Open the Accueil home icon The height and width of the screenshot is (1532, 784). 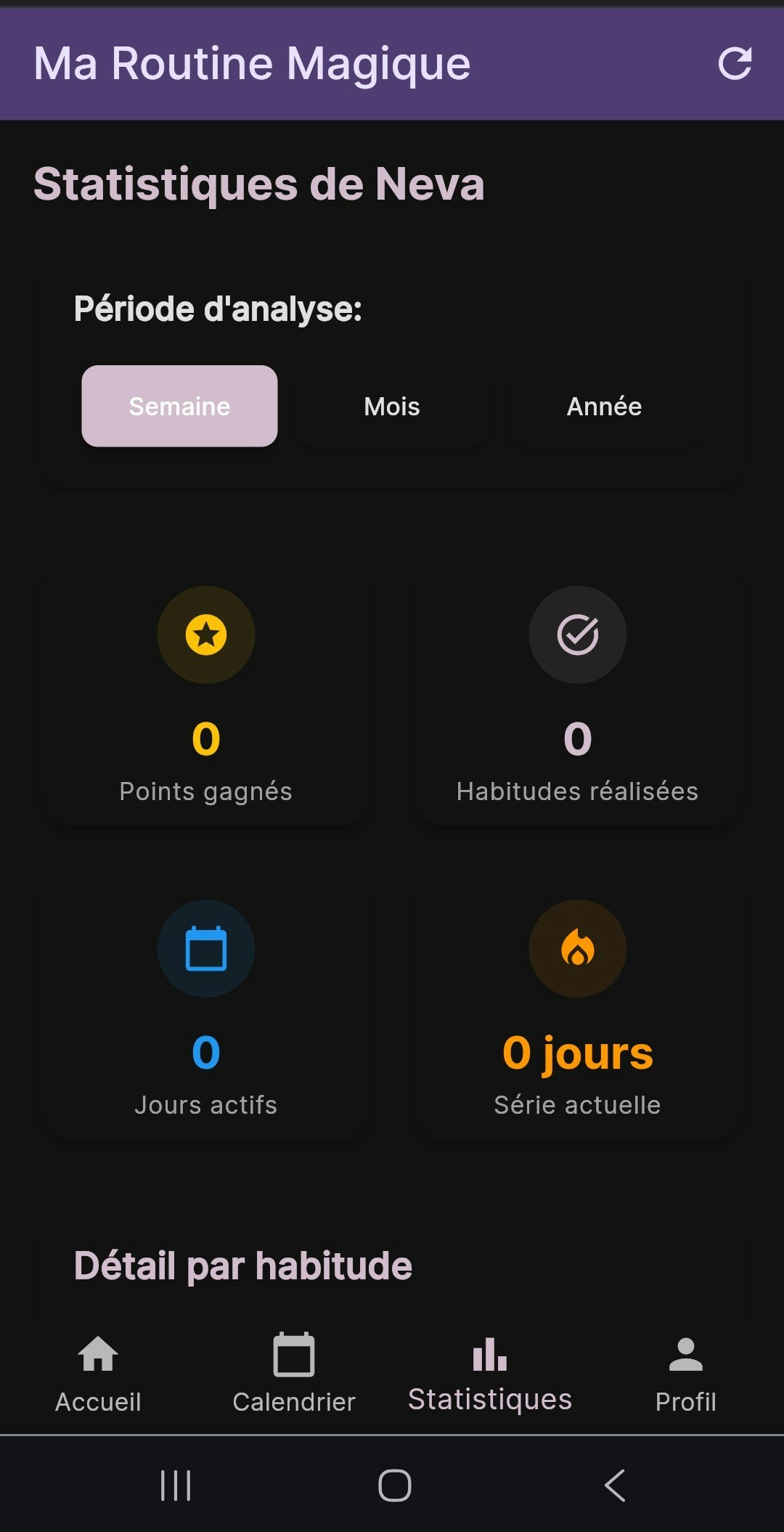[98, 1352]
